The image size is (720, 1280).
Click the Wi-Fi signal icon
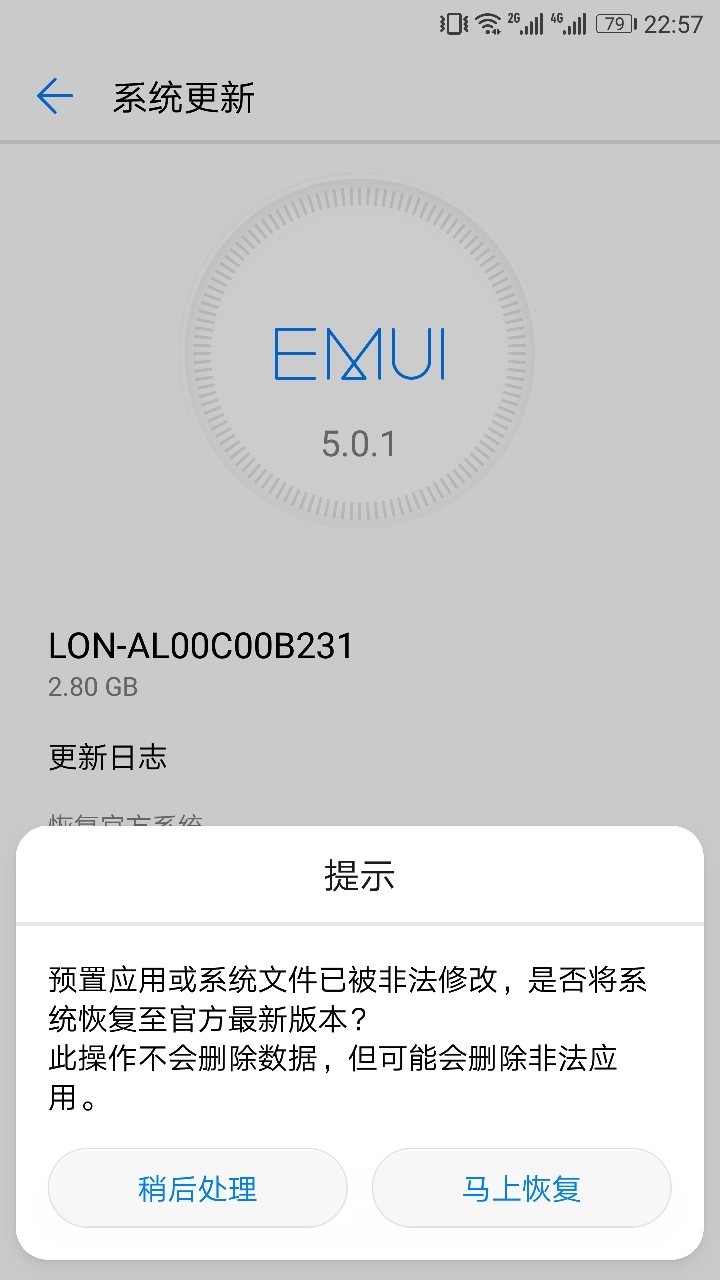point(487,22)
